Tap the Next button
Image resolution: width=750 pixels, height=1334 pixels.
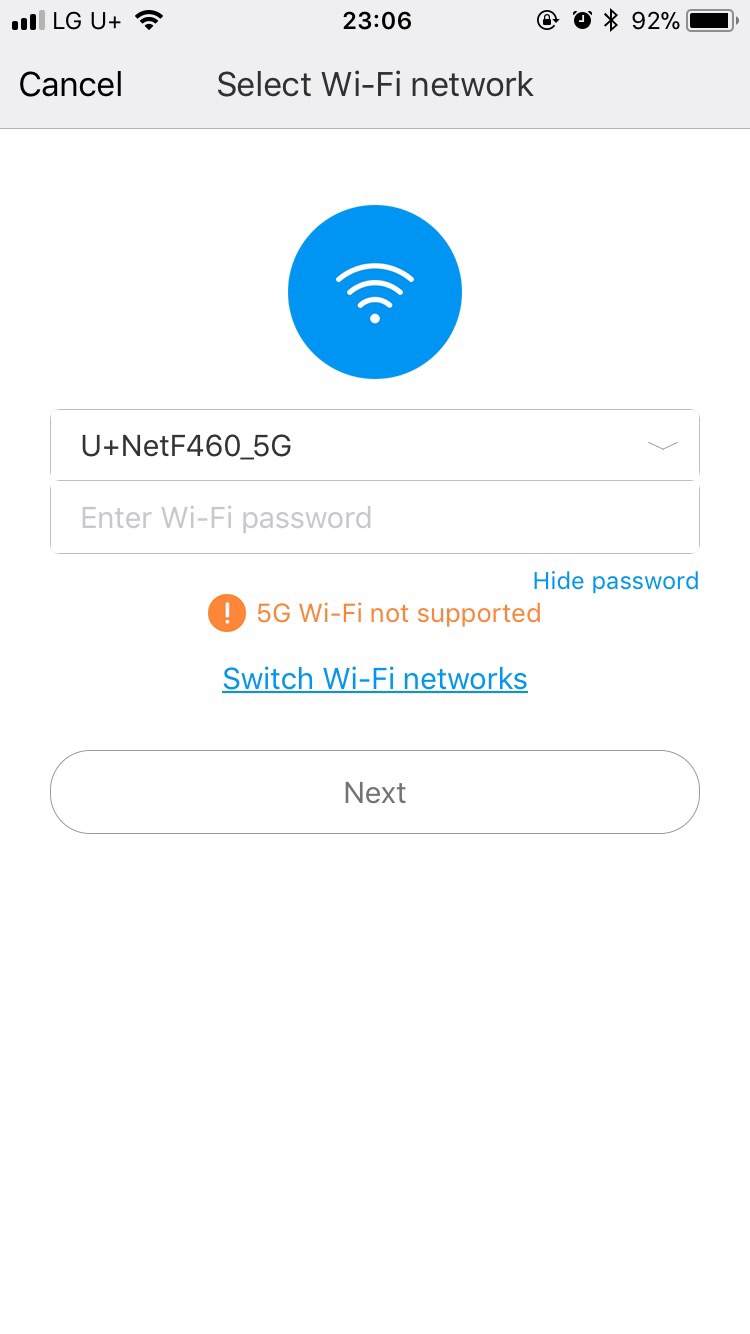coord(375,792)
